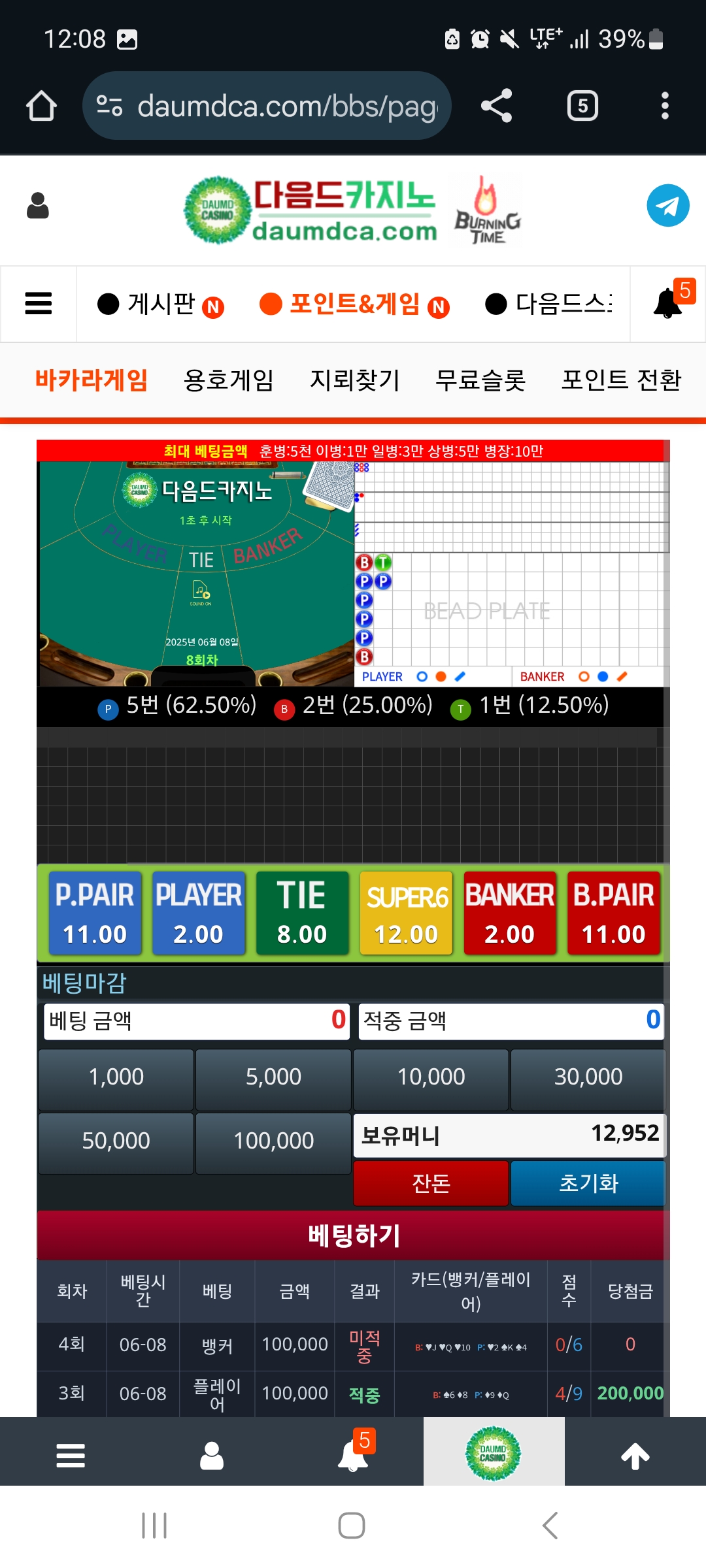The image size is (706, 1568).
Task: Switch to the 지뢰찾기 tab
Action: coord(355,380)
